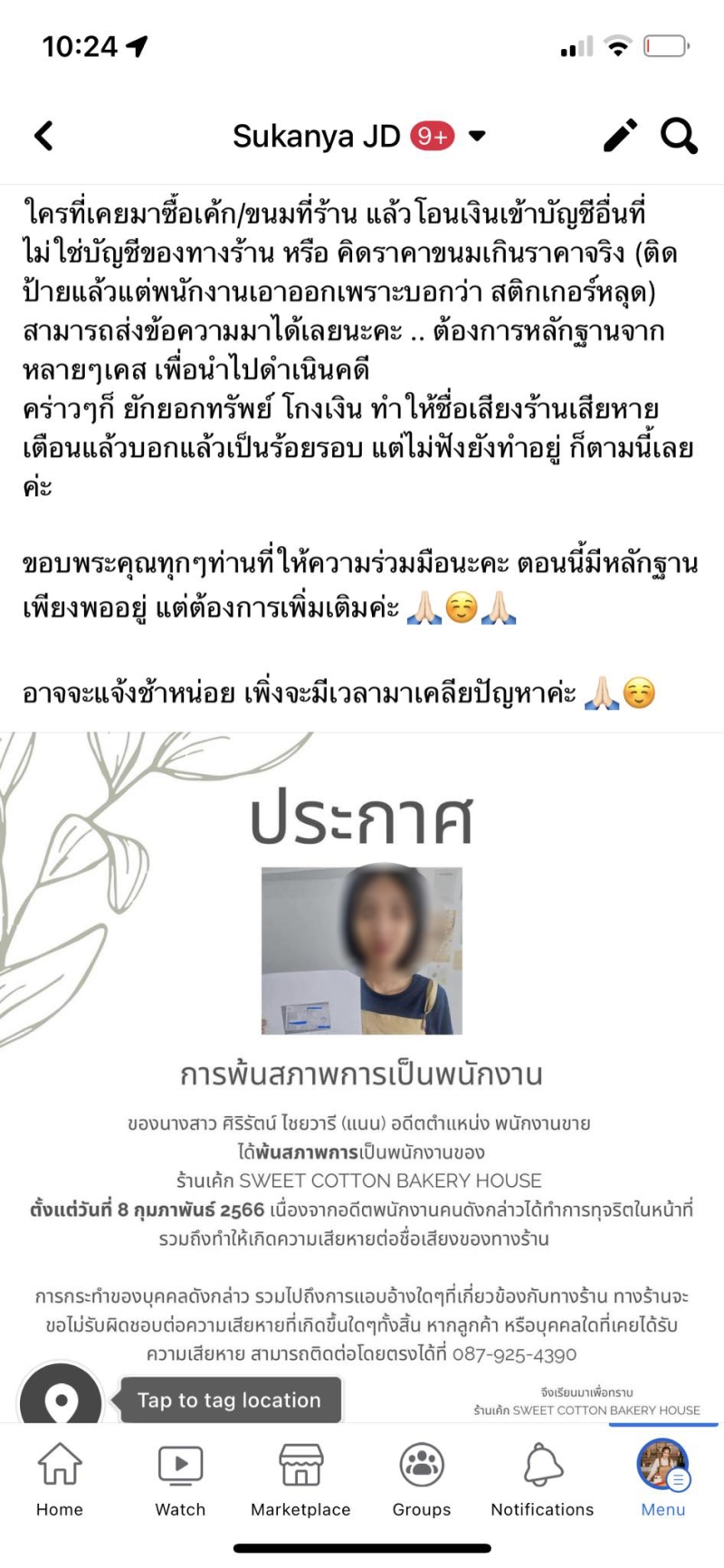The width and height of the screenshot is (724, 1568).
Task: Tap the pencil edit icon
Action: tap(620, 136)
